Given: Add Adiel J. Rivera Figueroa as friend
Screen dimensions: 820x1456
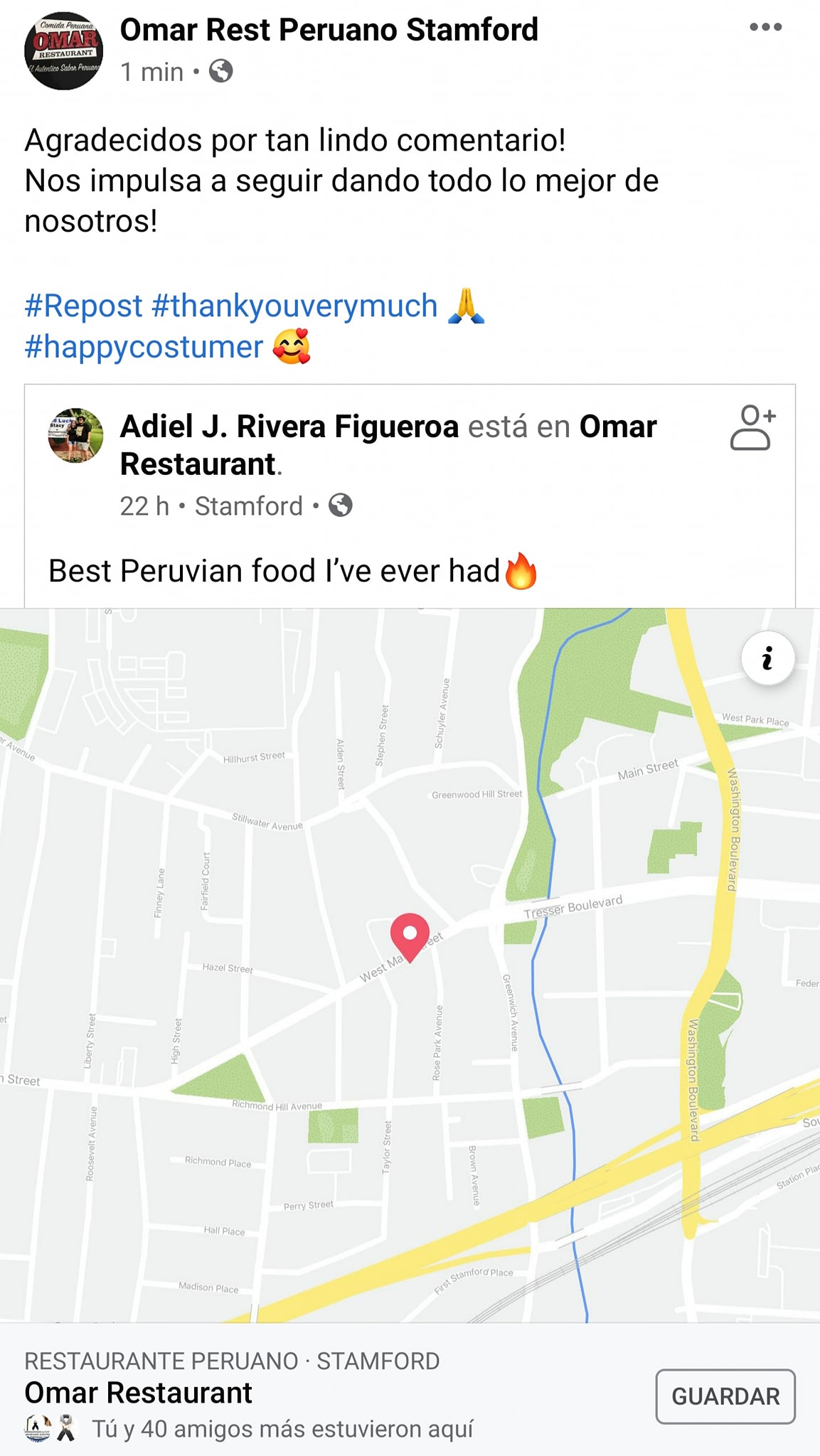Looking at the screenshot, I should [x=752, y=428].
